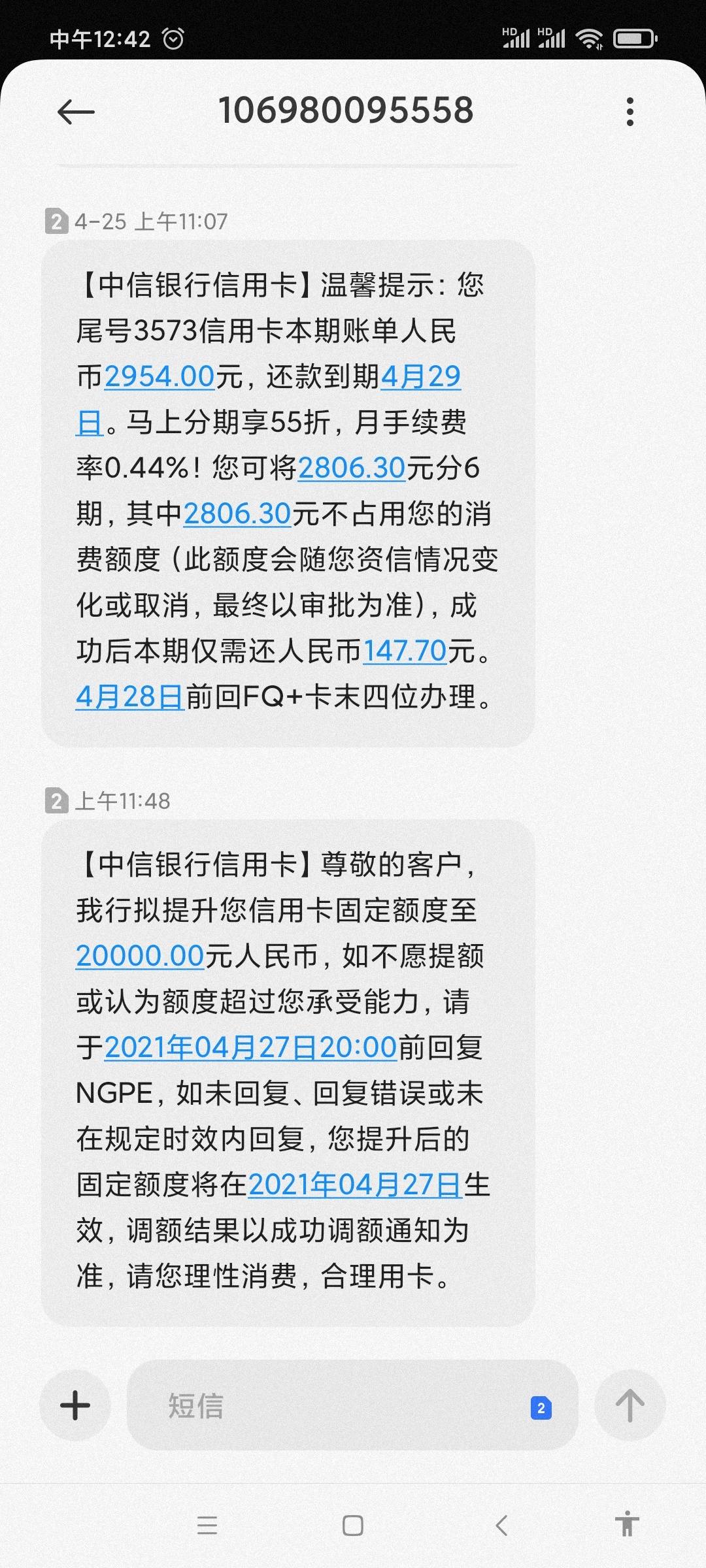Go back using the top-left arrow

(x=76, y=112)
